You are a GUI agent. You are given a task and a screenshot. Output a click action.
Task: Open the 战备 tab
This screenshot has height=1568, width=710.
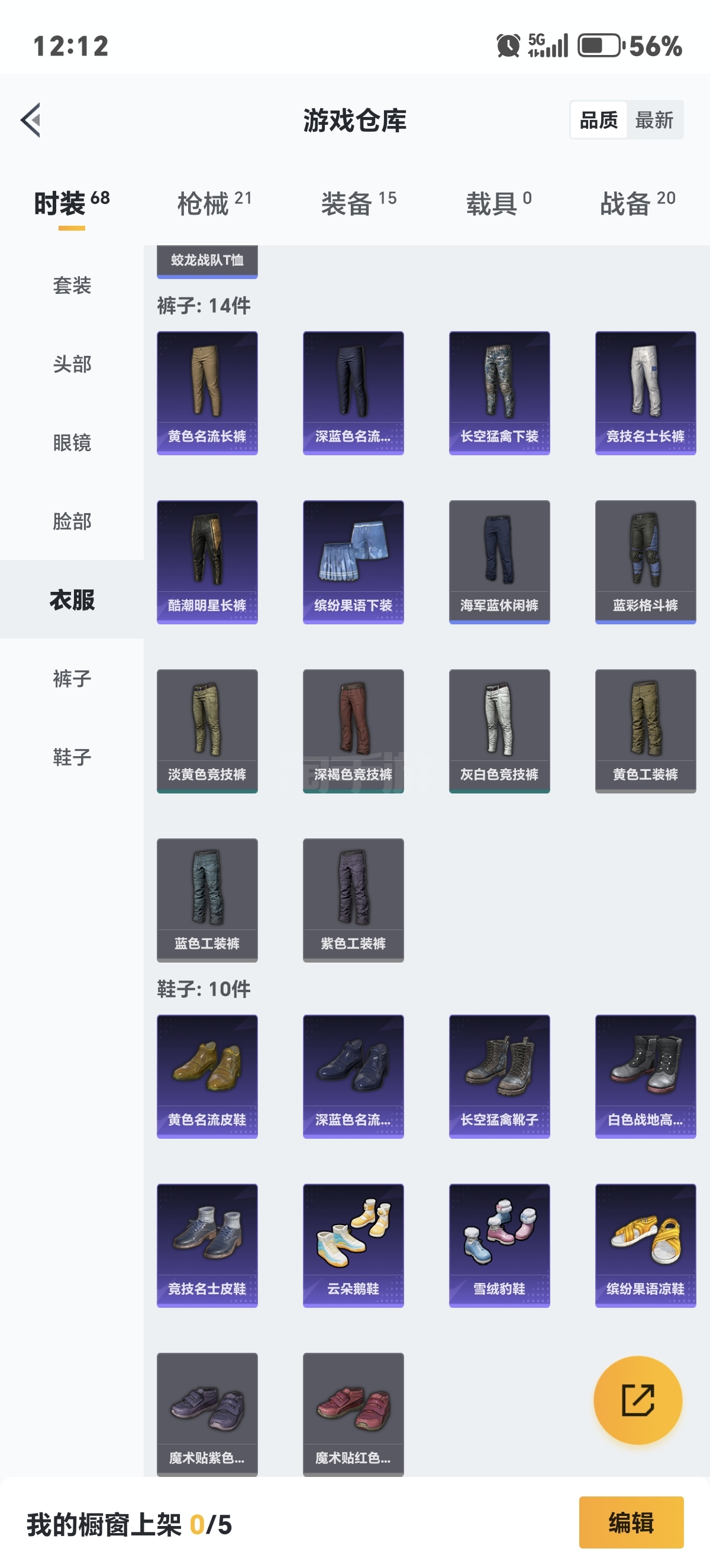tap(637, 203)
